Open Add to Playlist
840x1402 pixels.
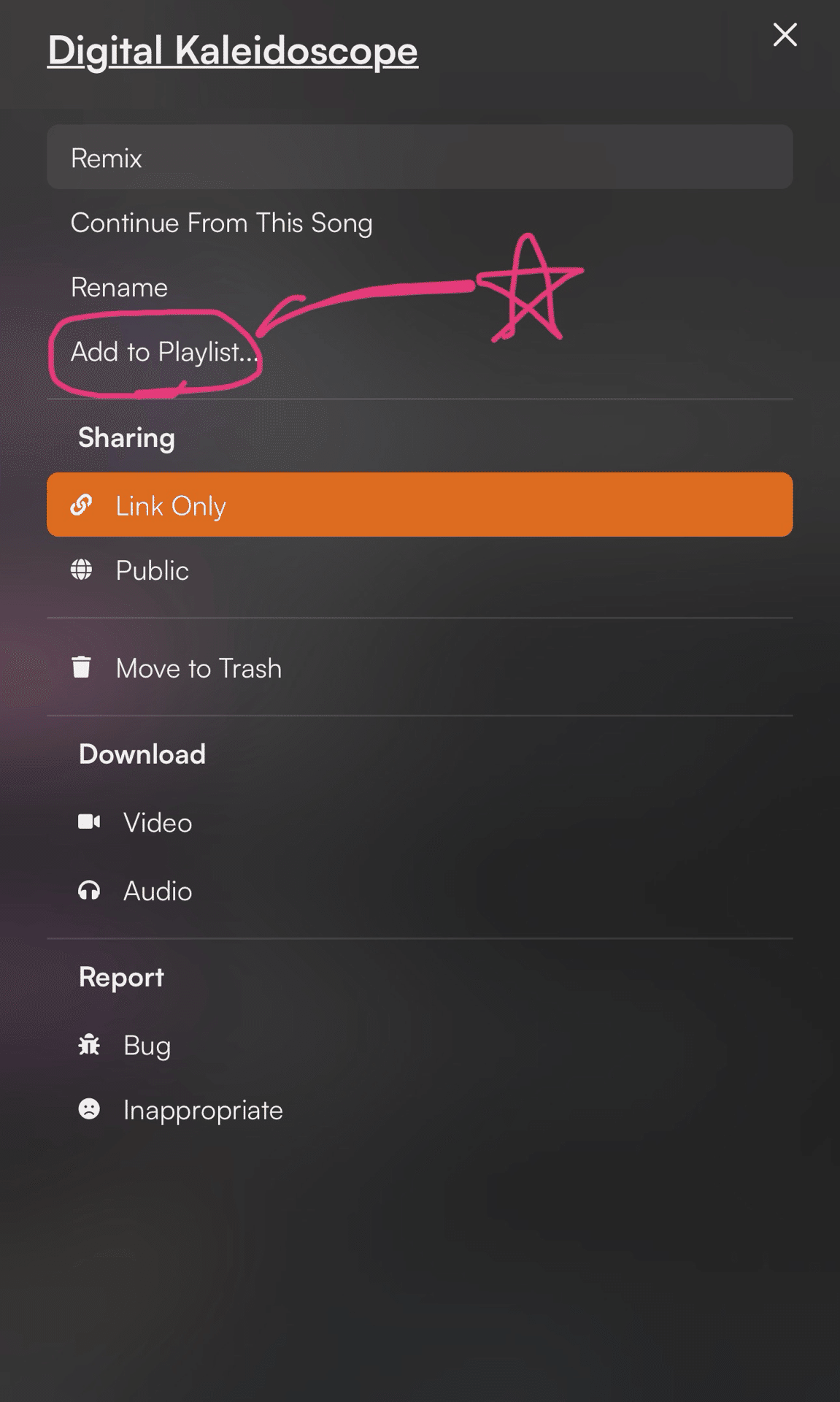(x=164, y=352)
